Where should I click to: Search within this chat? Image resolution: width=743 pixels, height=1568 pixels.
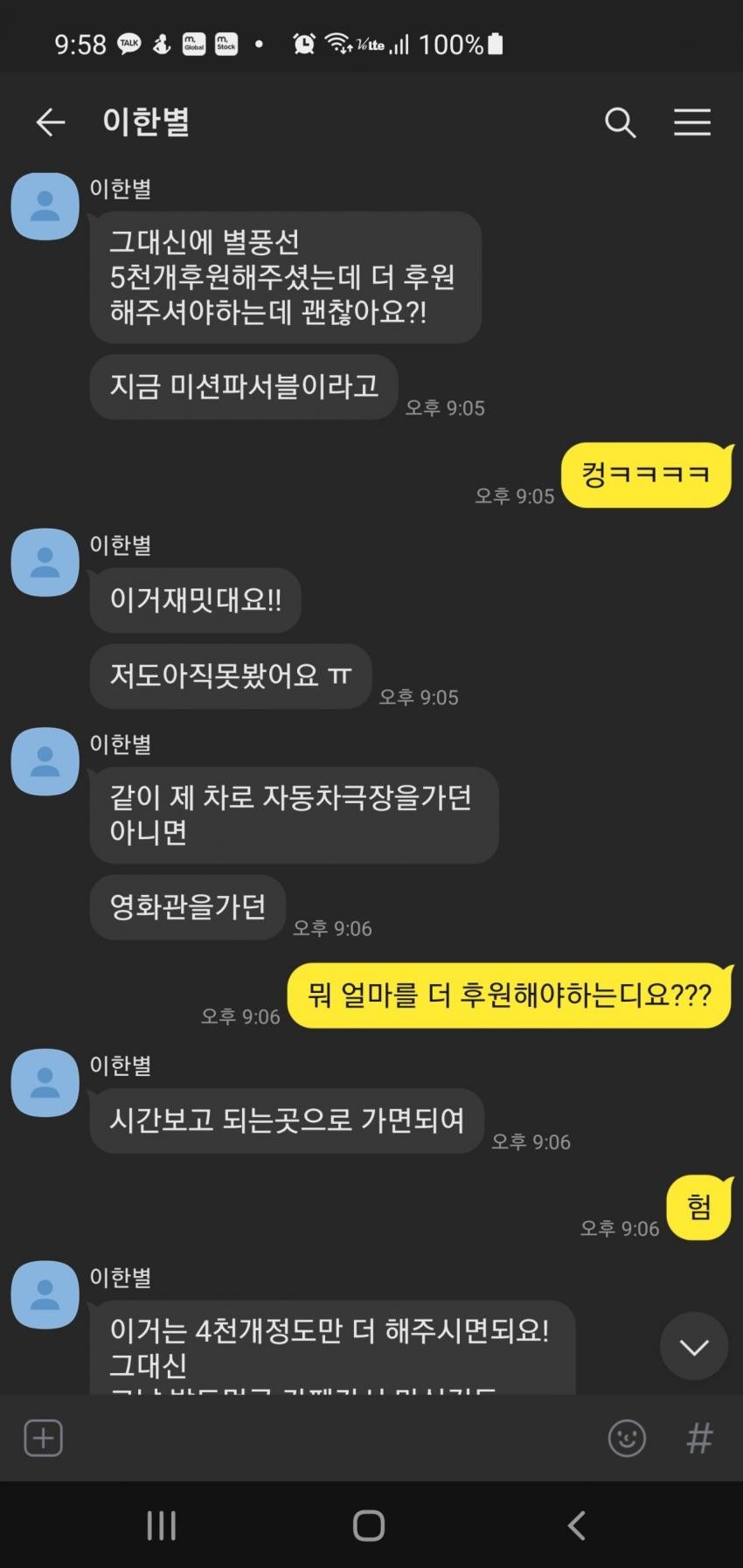620,122
